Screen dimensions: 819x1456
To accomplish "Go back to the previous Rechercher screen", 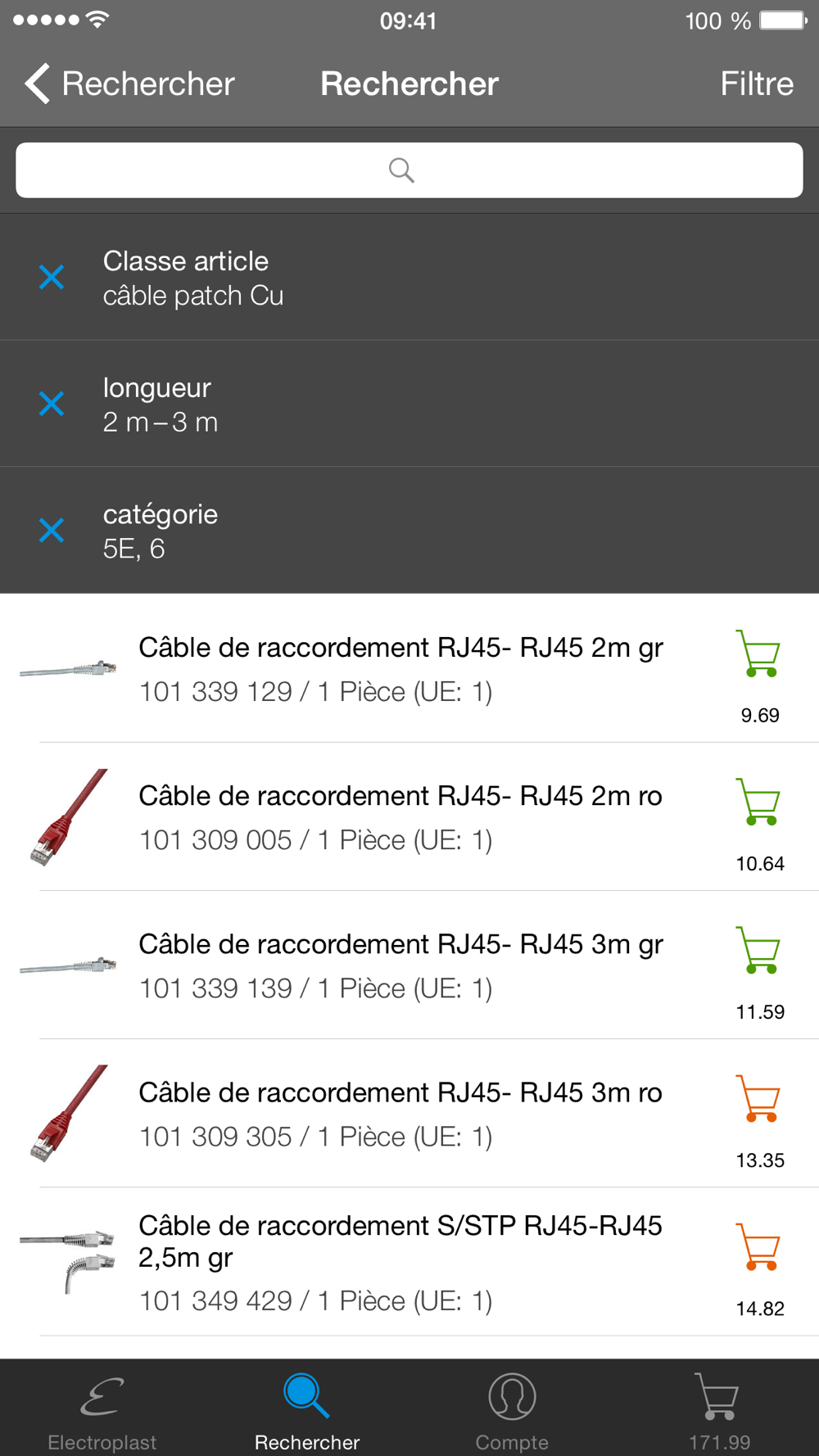I will 129,84.
